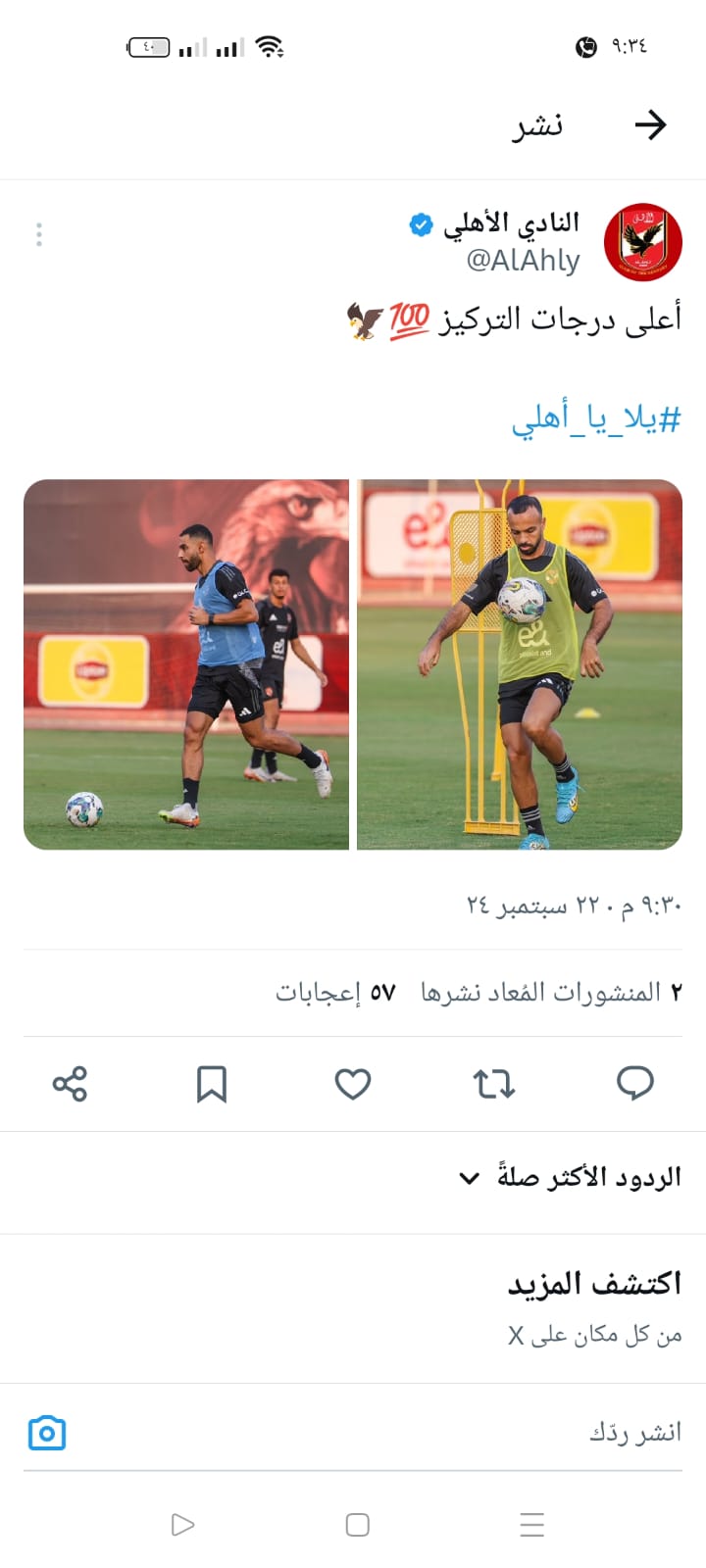Like the Al Ahly post
Viewport: 706px width, 1568px height.
coord(353,1084)
